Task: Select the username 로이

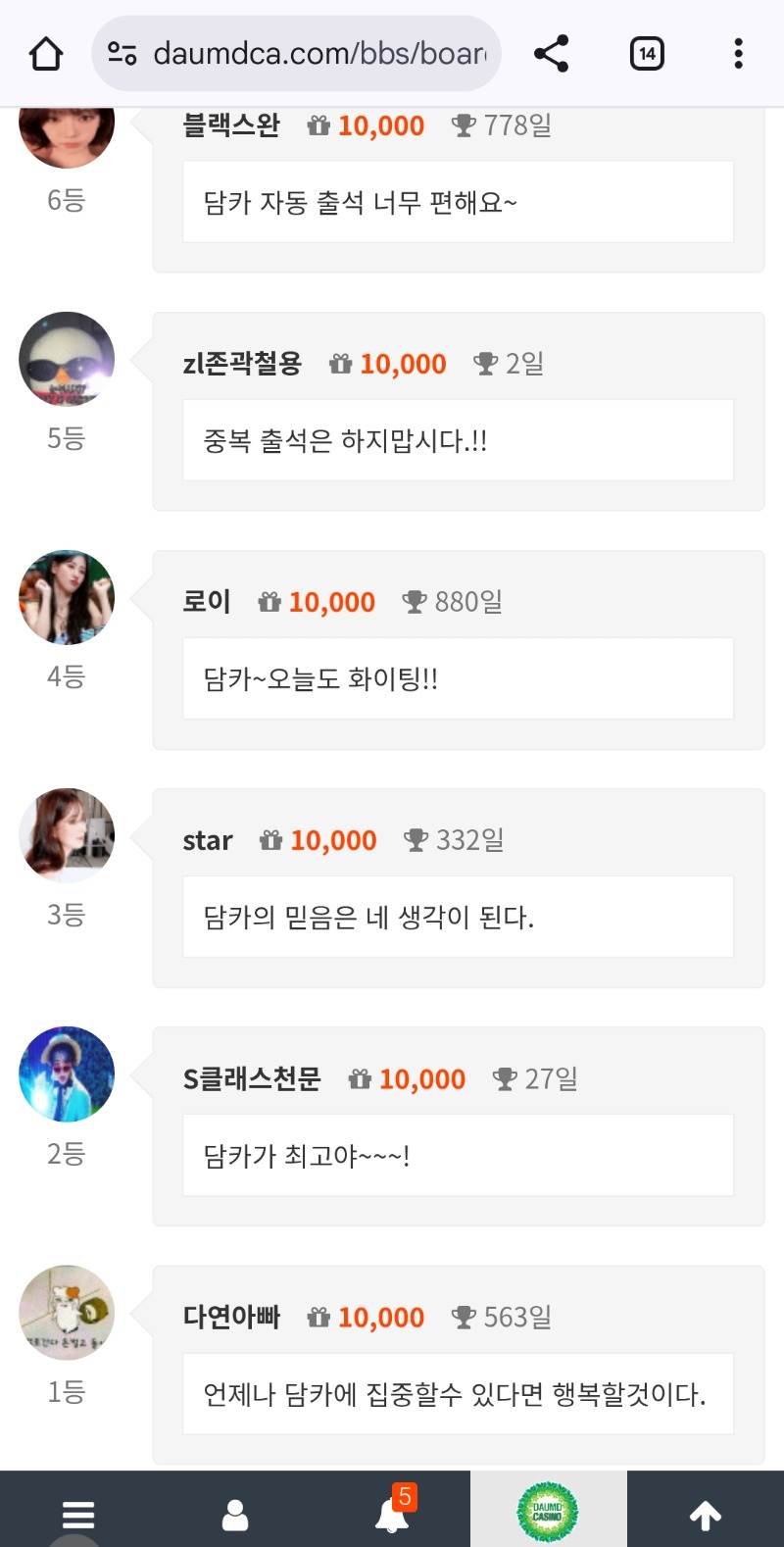Action: (207, 602)
